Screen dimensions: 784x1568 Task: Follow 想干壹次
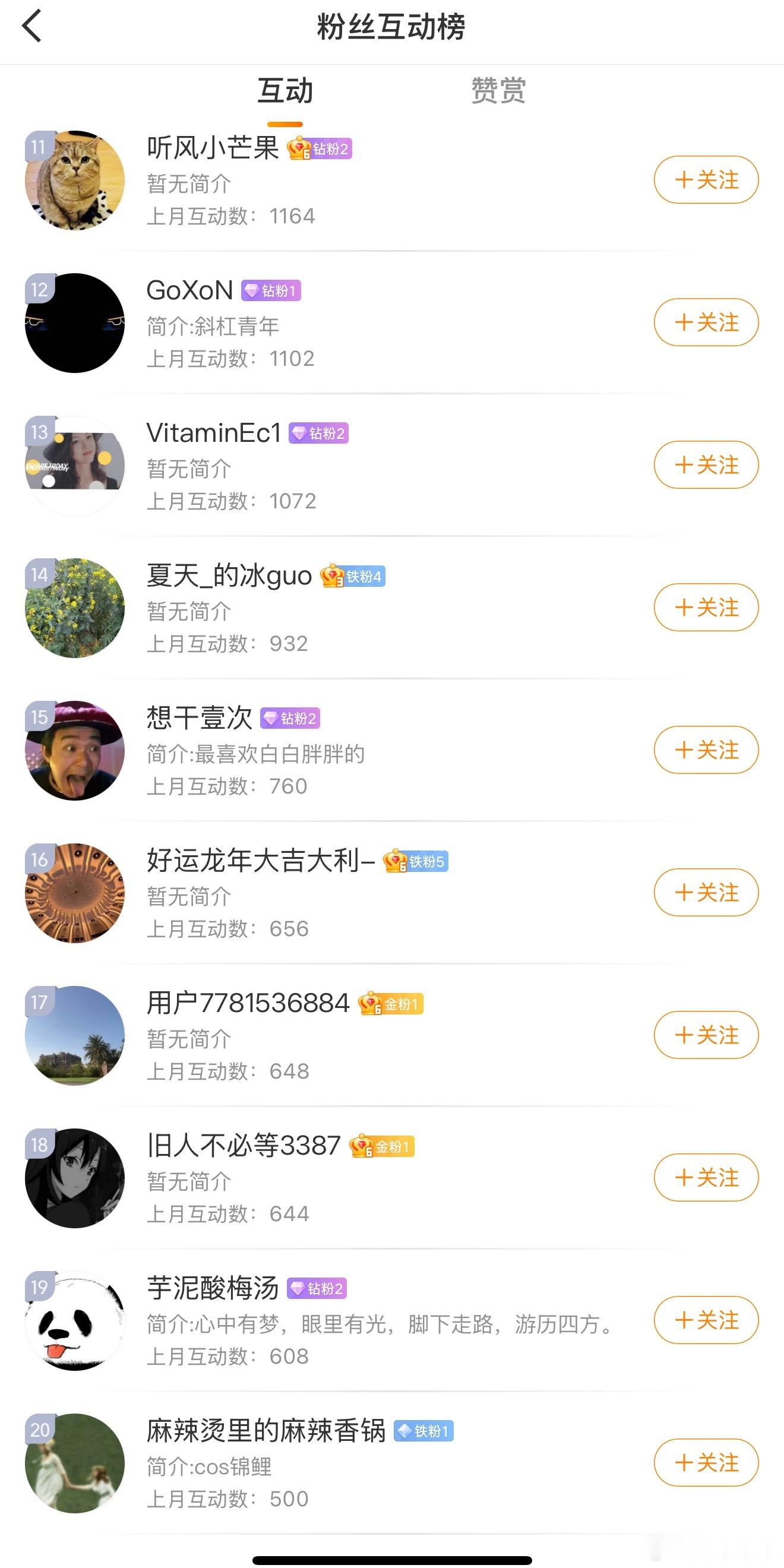pyautogui.click(x=706, y=750)
